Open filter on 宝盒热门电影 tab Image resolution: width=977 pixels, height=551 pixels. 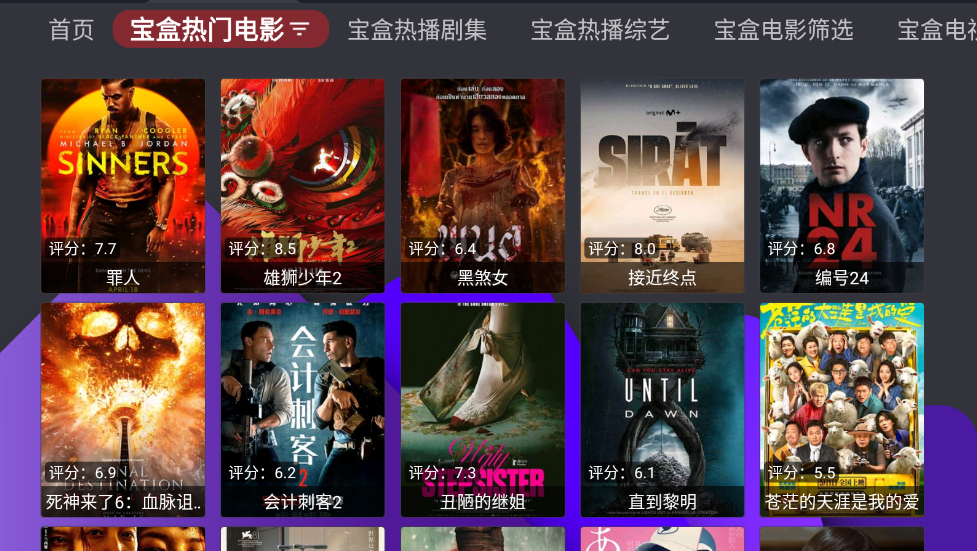301,31
